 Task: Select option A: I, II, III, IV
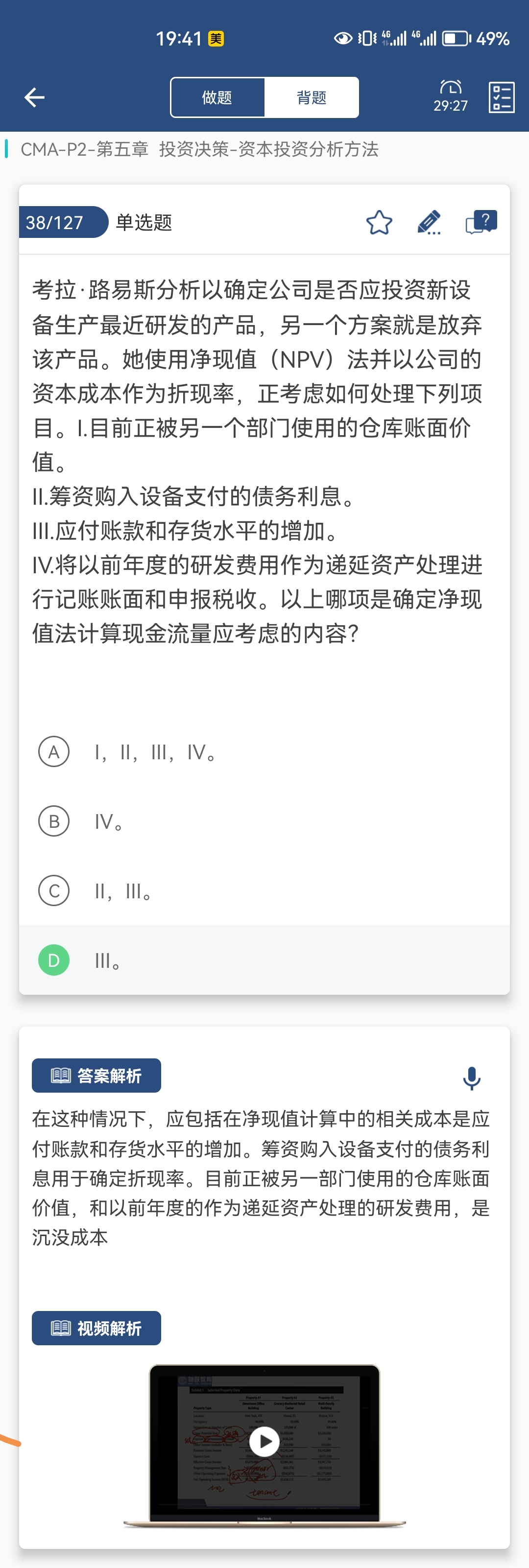(54, 752)
